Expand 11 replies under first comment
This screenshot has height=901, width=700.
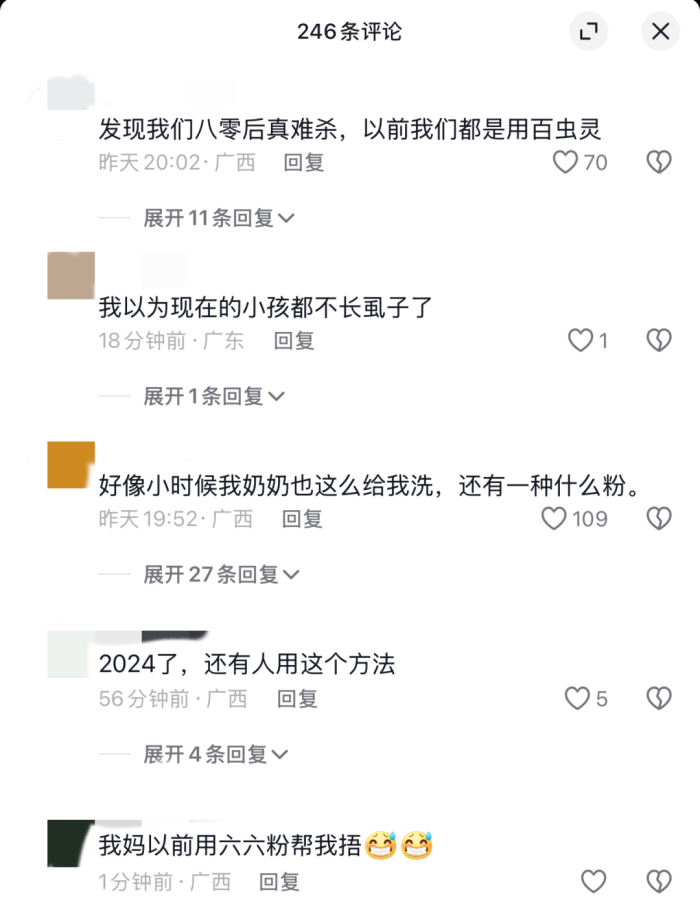(x=218, y=218)
